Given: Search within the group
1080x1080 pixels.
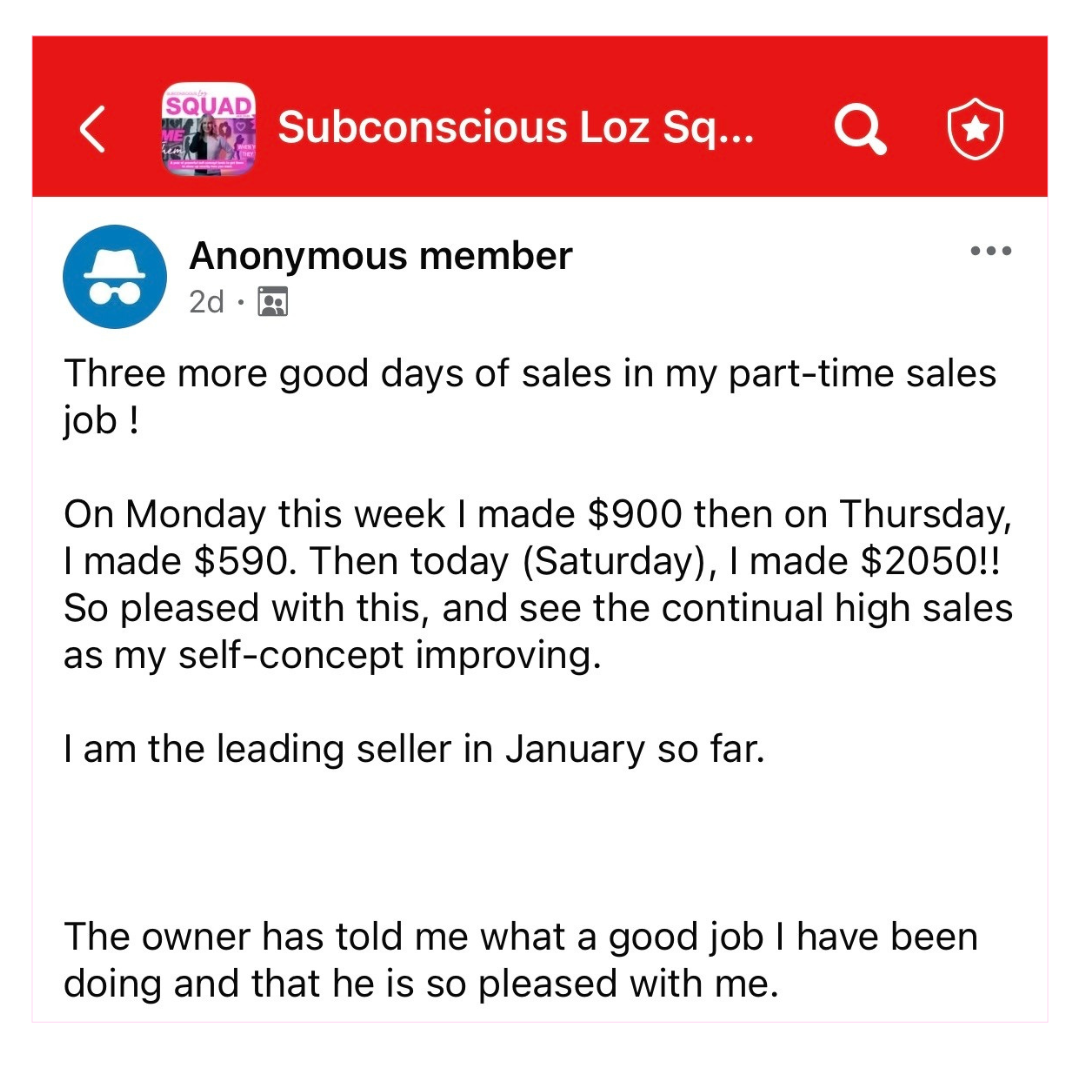Looking at the screenshot, I should click(860, 129).
